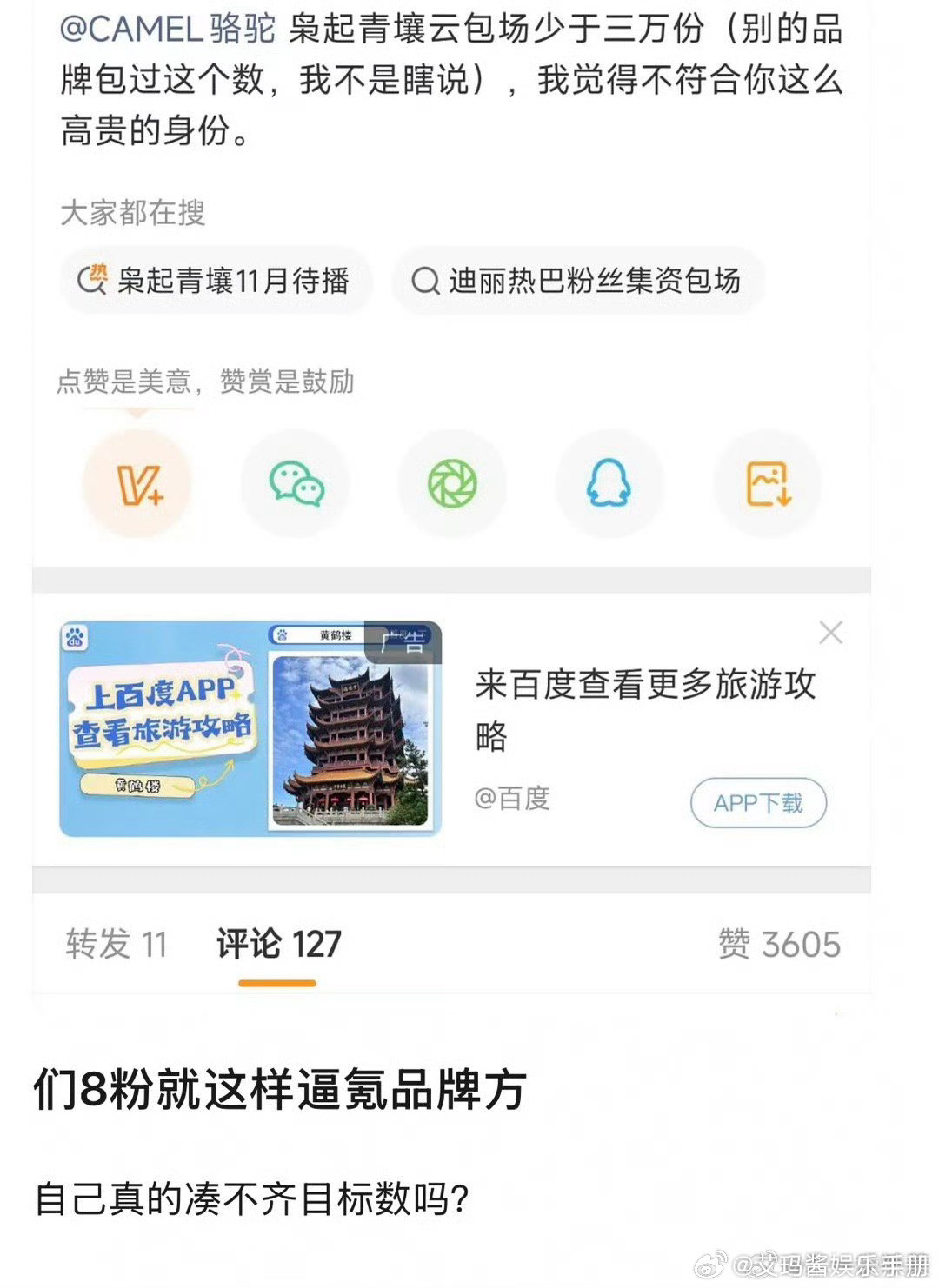Viewport: 939px width, 1288px height.
Task: Tap the 赞 3605 like counter
Action: pyautogui.click(x=779, y=942)
